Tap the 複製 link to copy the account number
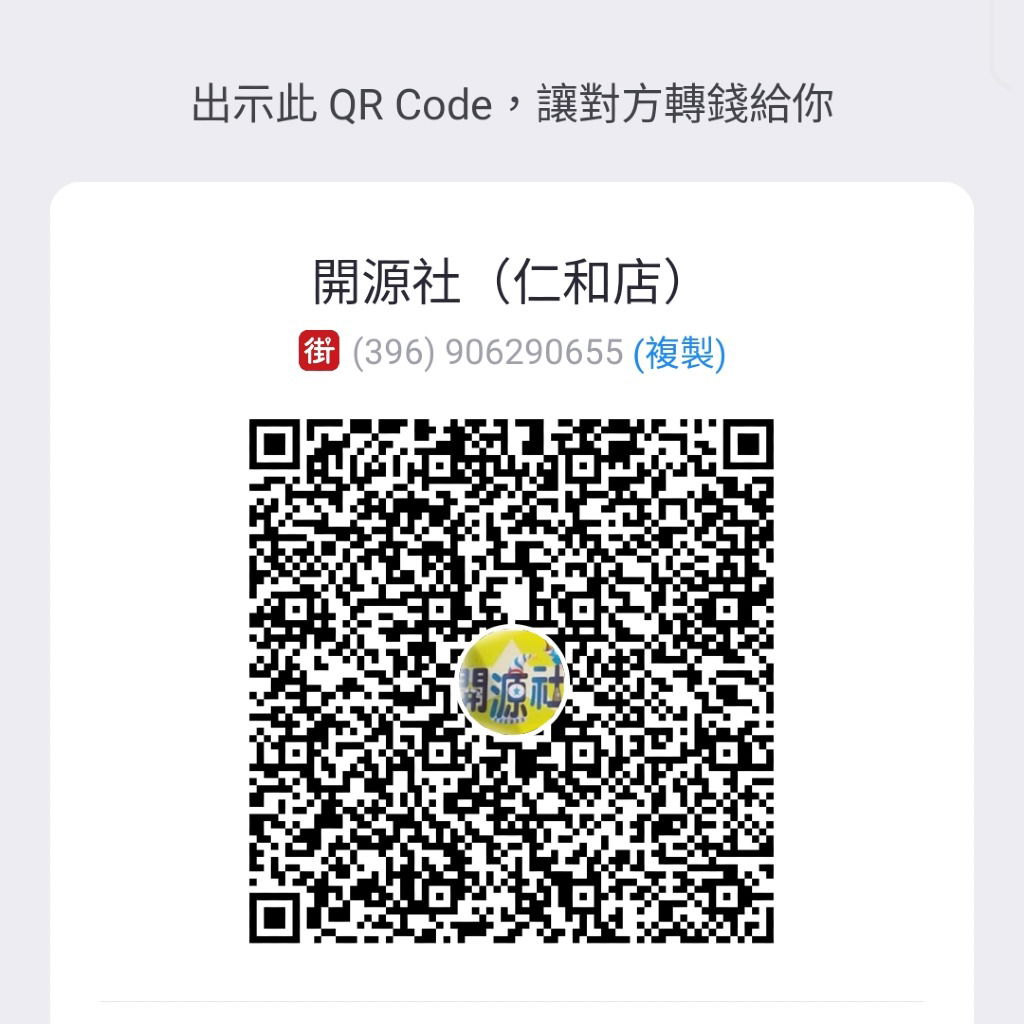 [x=680, y=353]
